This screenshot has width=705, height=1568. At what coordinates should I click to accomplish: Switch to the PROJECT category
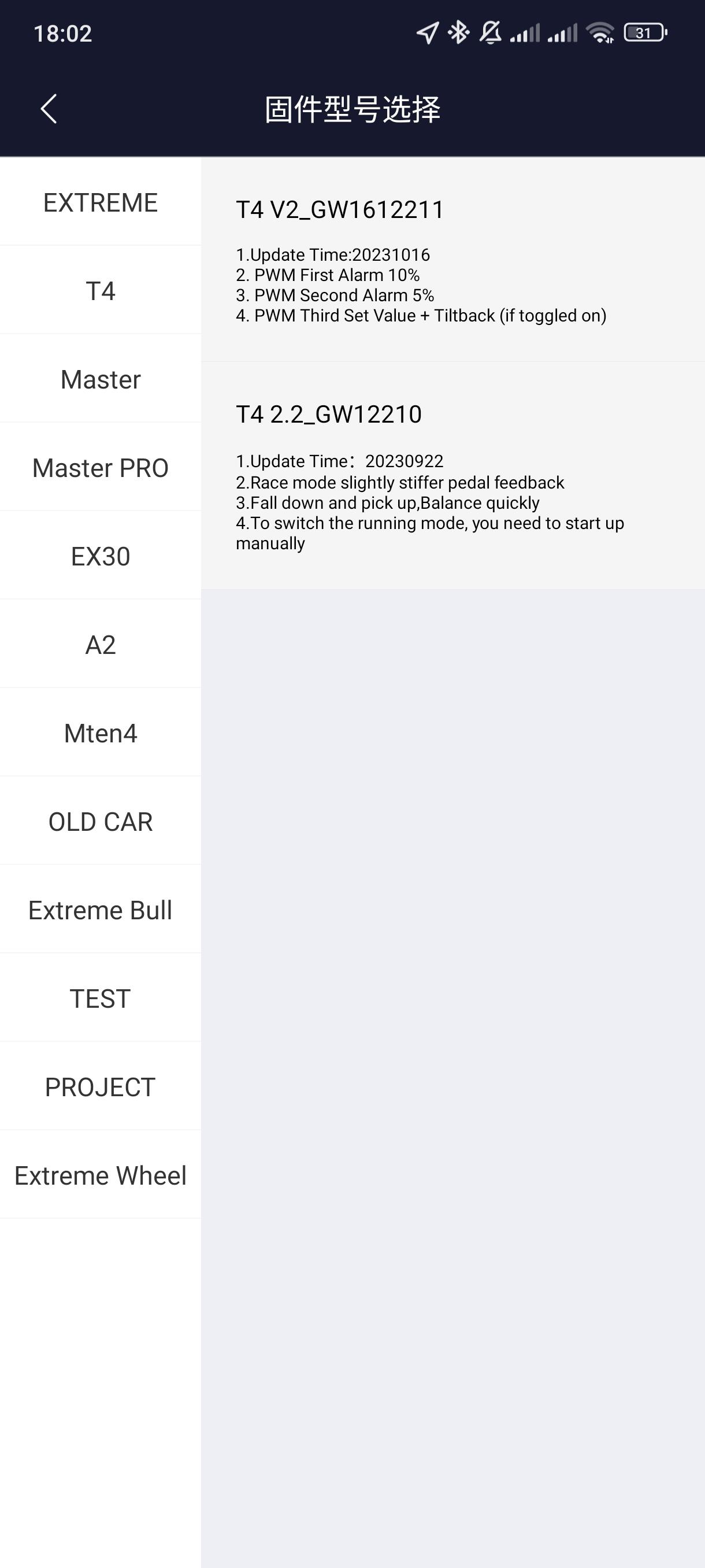click(101, 1086)
